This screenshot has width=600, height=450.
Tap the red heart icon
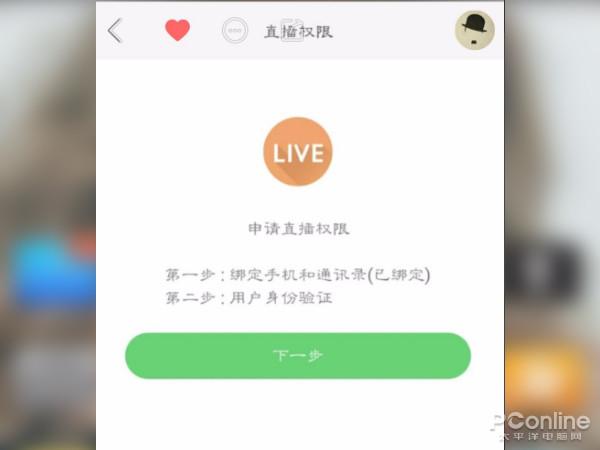pyautogui.click(x=177, y=31)
